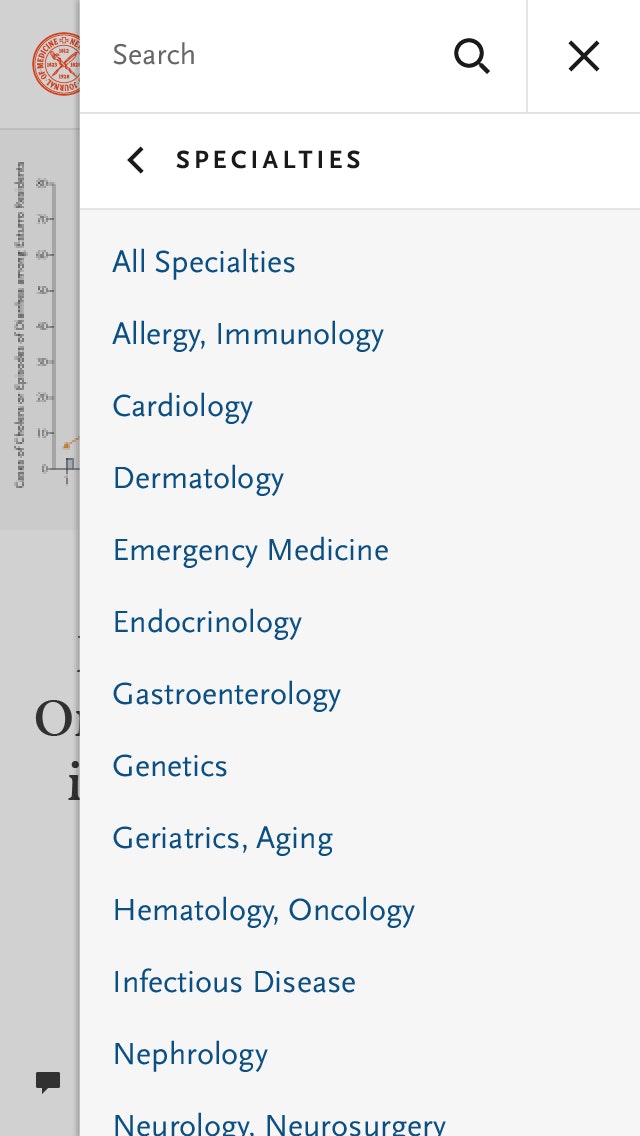Choose Infectious Disease

click(234, 982)
